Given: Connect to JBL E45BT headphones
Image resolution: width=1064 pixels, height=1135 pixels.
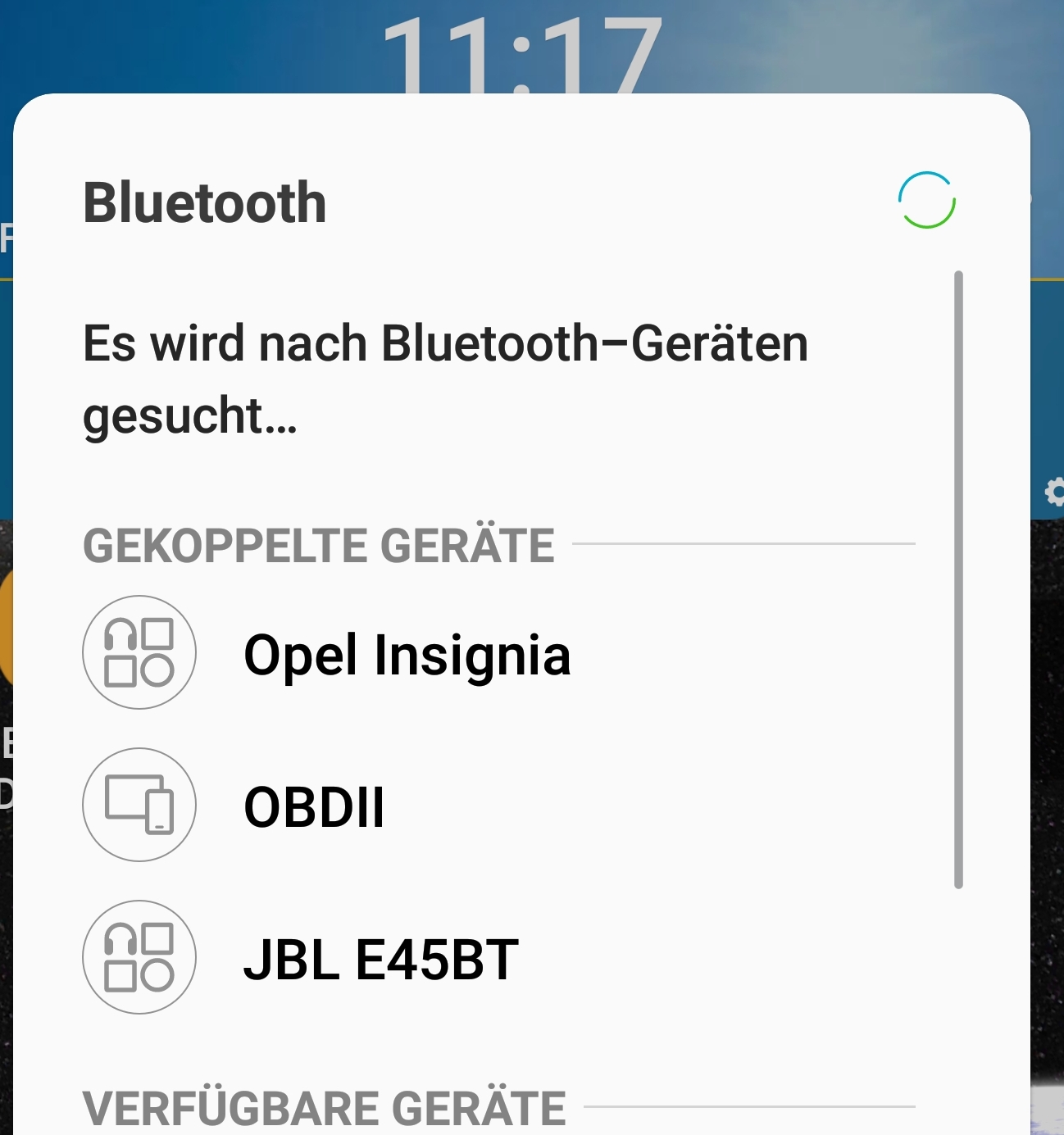Looking at the screenshot, I should click(x=381, y=959).
